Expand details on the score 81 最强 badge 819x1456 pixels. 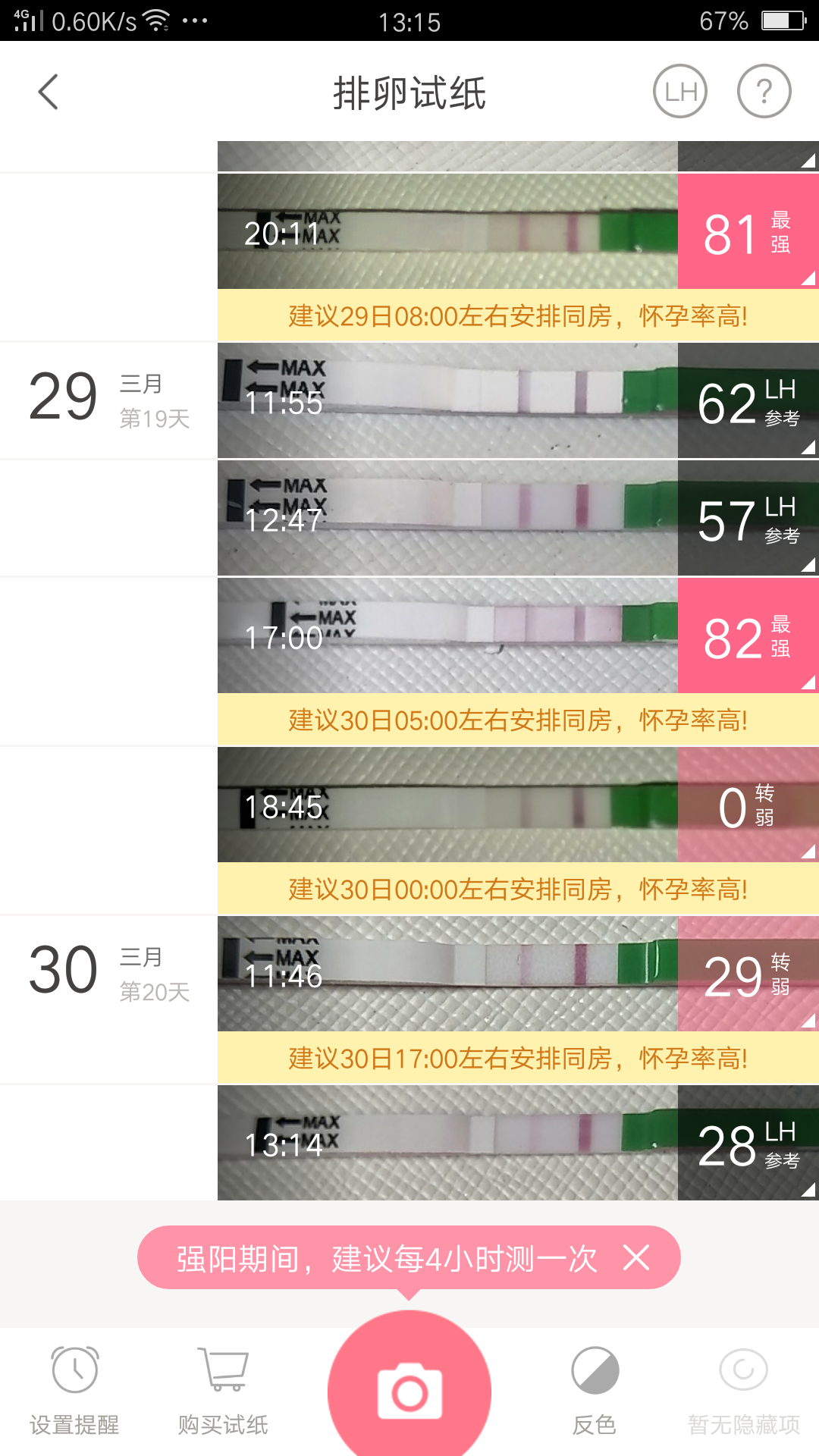coord(747,231)
